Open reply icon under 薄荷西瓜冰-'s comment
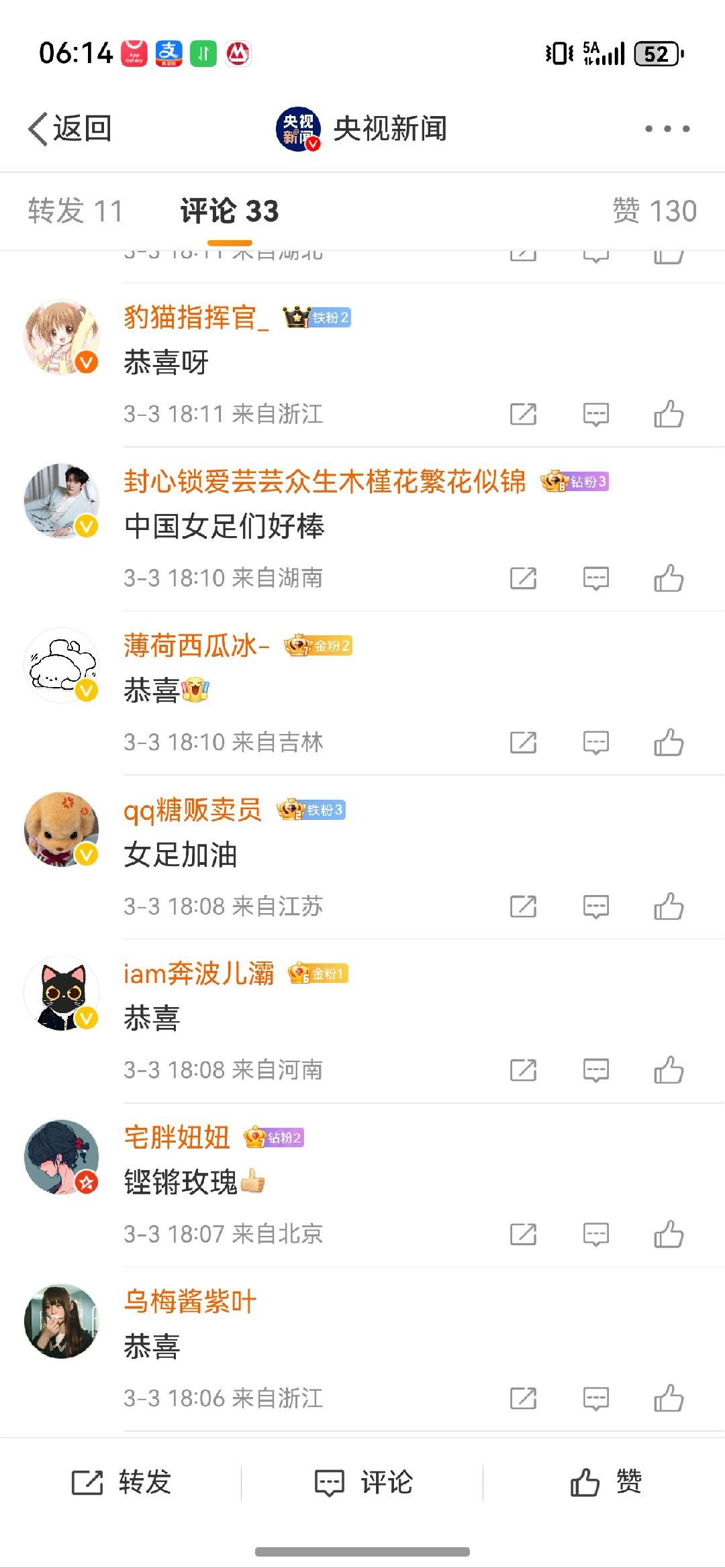725x1568 pixels. click(596, 742)
